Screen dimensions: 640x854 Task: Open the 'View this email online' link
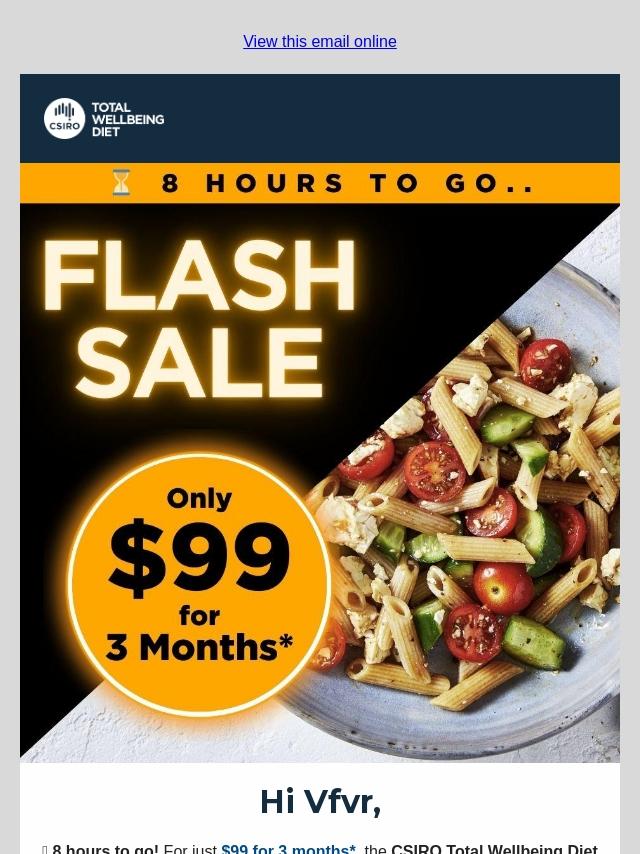pyautogui.click(x=319, y=41)
